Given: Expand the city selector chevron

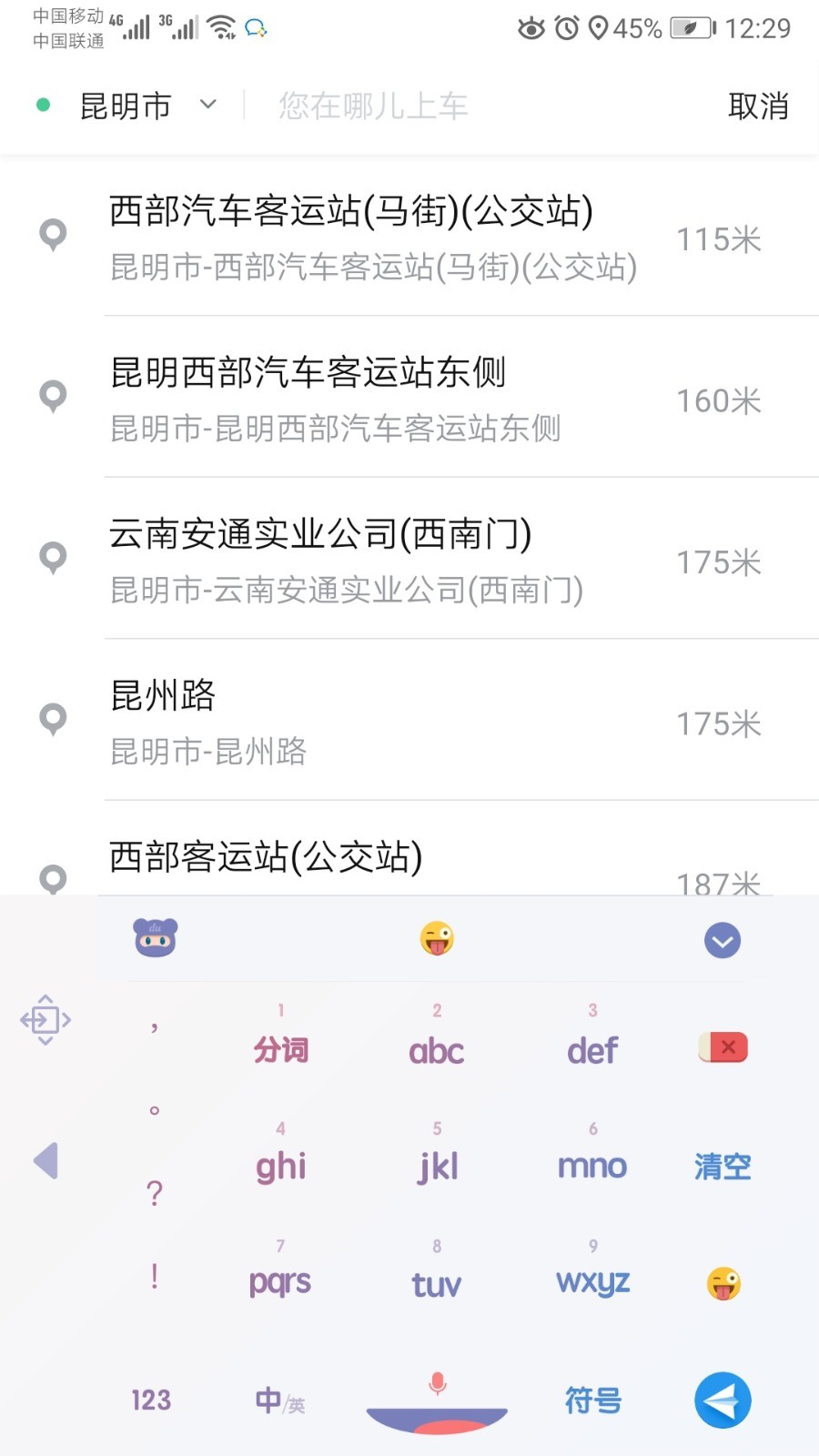Looking at the screenshot, I should (207, 105).
